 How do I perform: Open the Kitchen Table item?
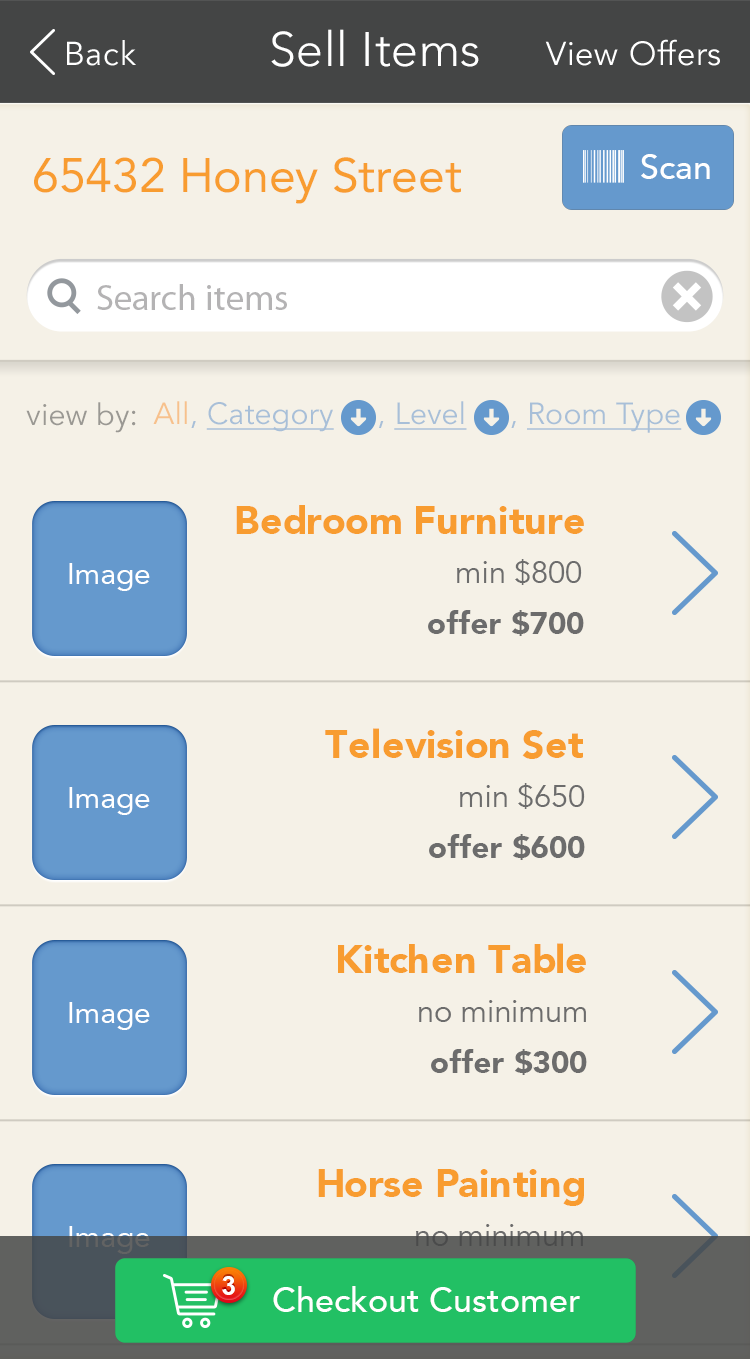click(x=375, y=1012)
